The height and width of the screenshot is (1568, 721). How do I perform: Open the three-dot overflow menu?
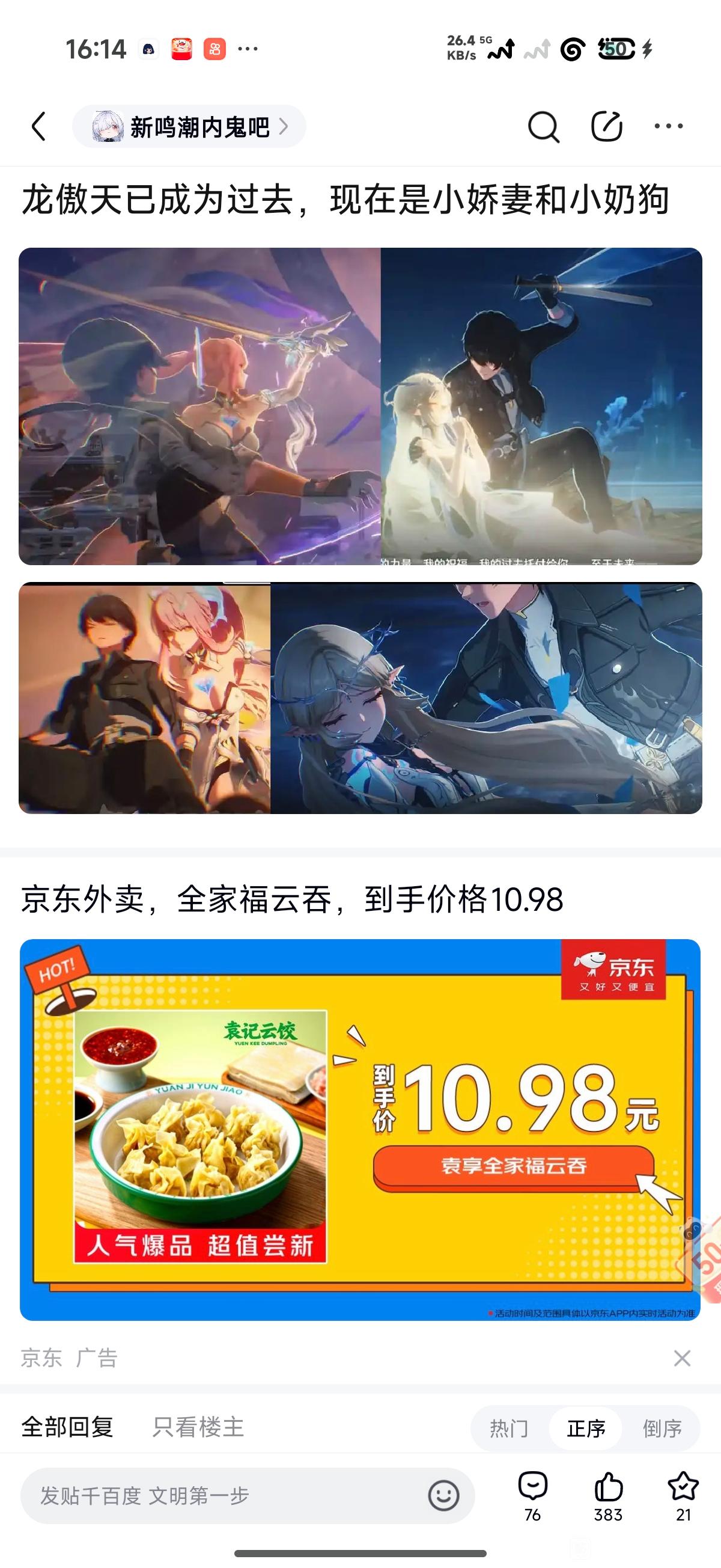(668, 127)
